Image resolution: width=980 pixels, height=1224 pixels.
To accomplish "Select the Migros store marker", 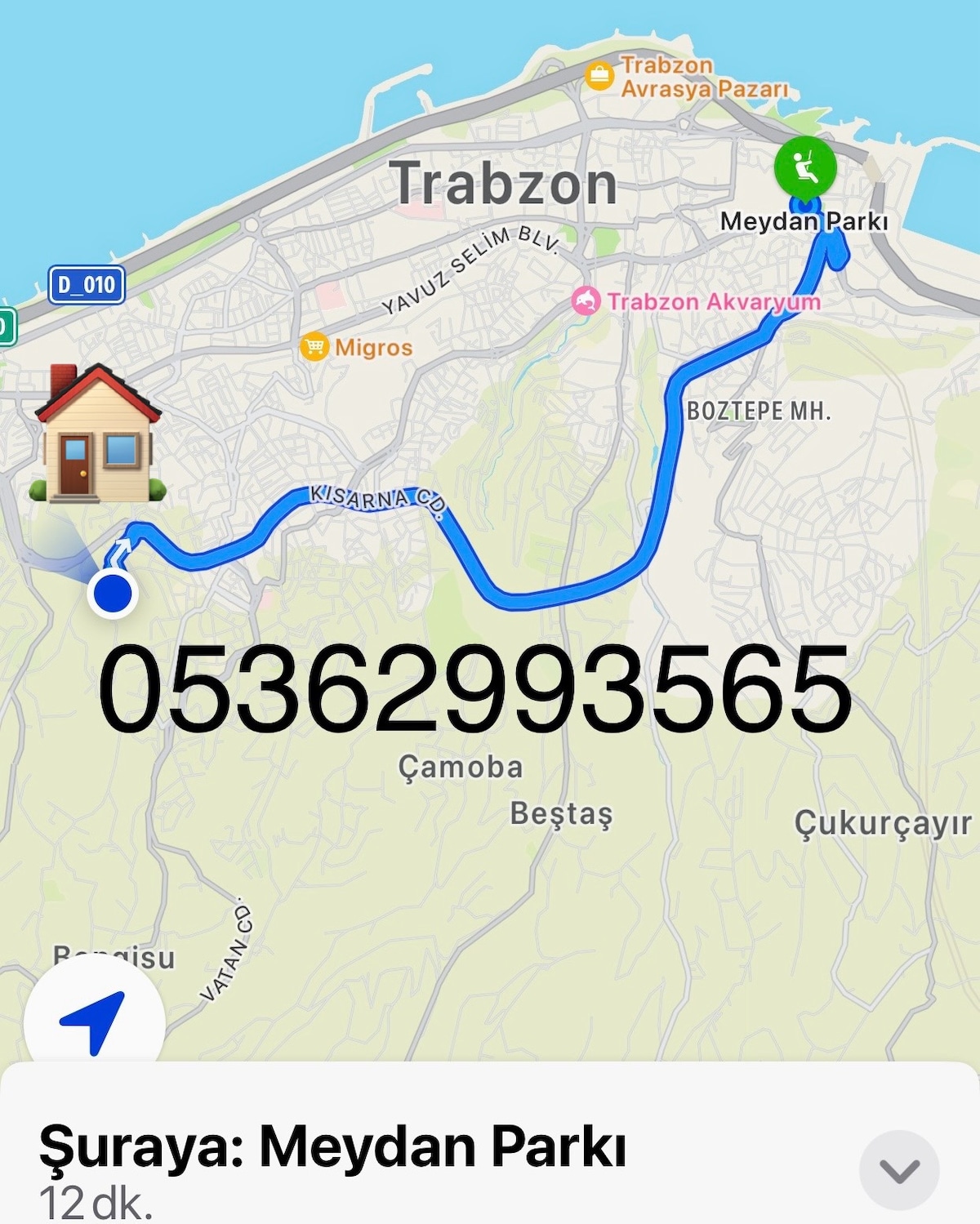I will click(314, 347).
